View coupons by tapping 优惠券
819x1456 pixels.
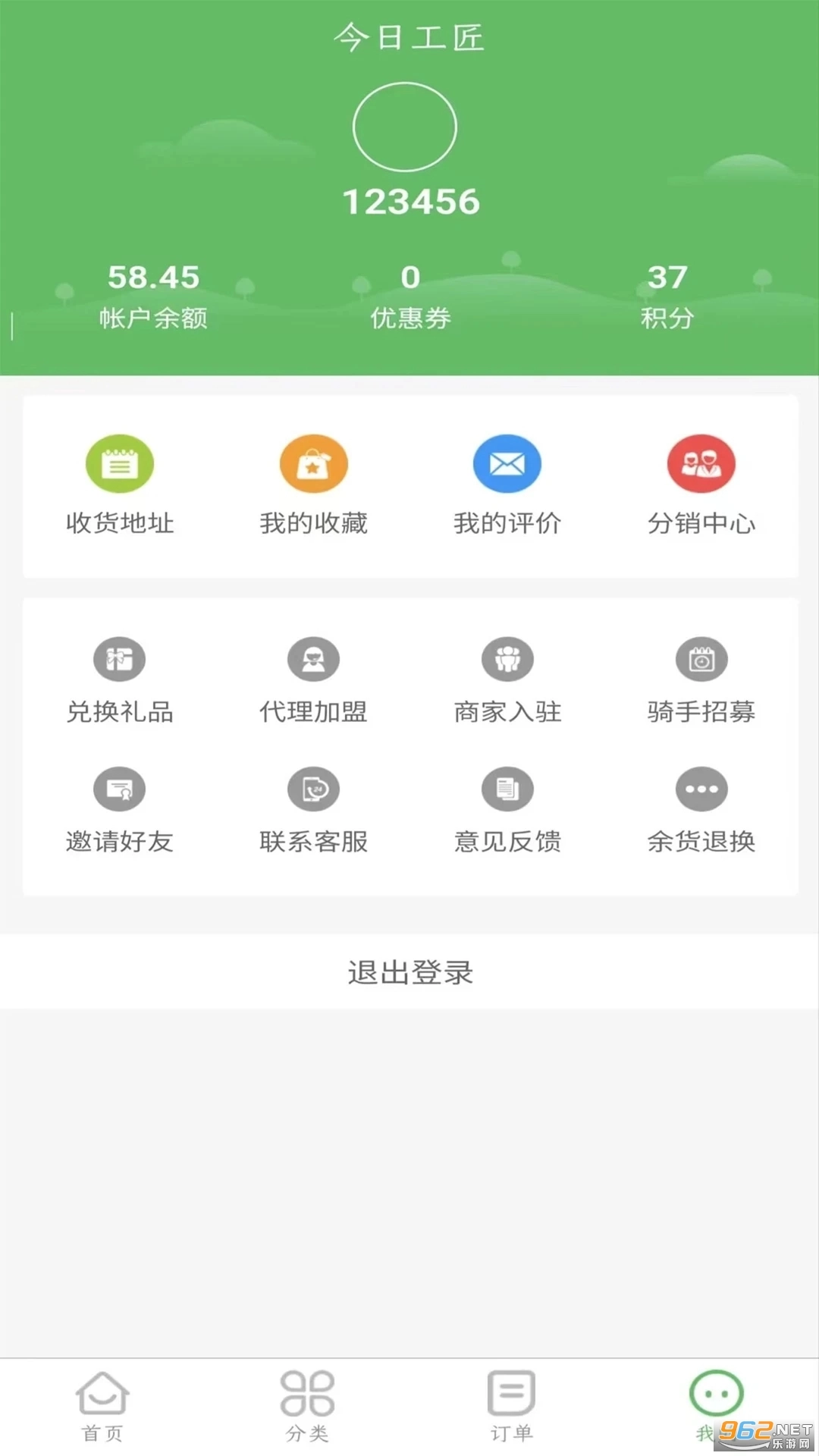click(x=409, y=294)
